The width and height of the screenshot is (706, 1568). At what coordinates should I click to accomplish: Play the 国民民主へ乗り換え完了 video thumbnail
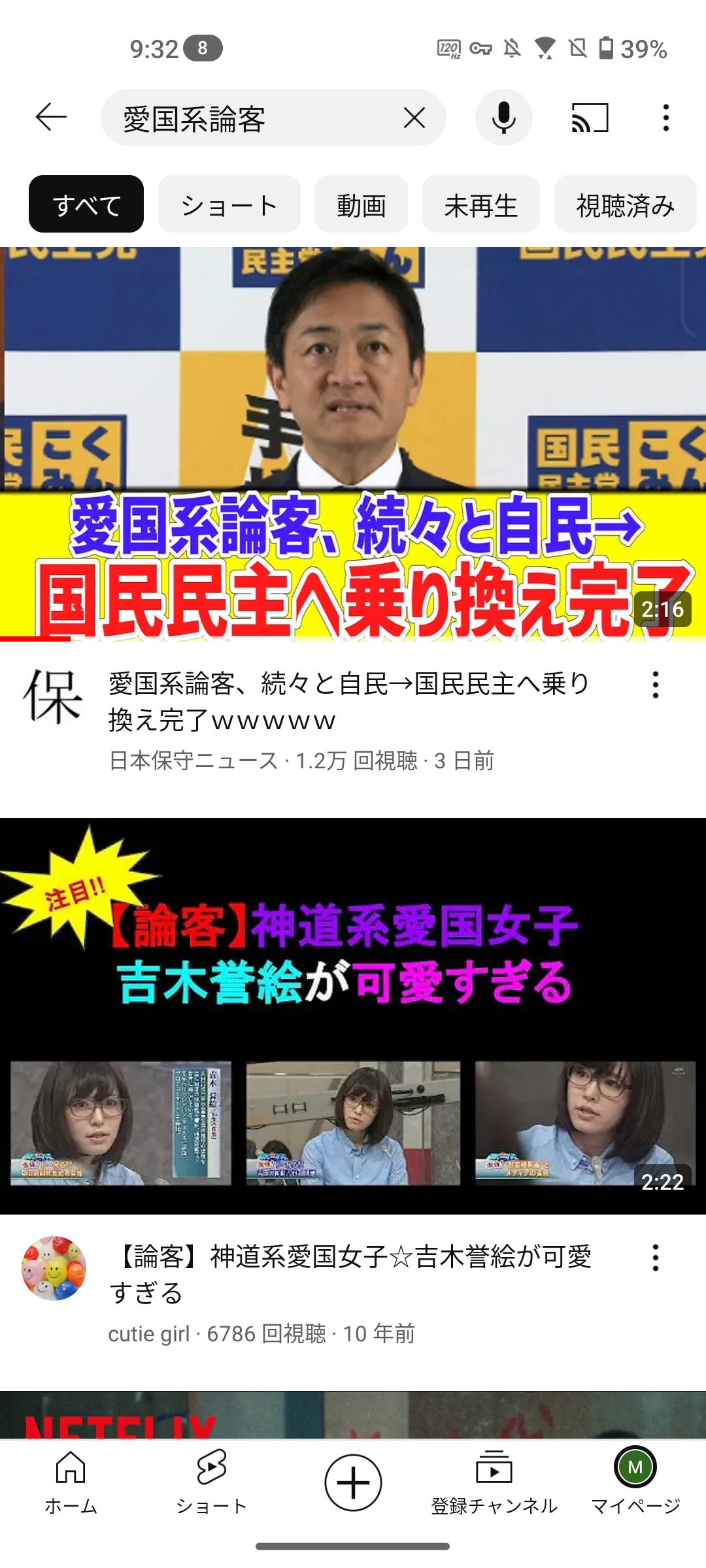[353, 444]
